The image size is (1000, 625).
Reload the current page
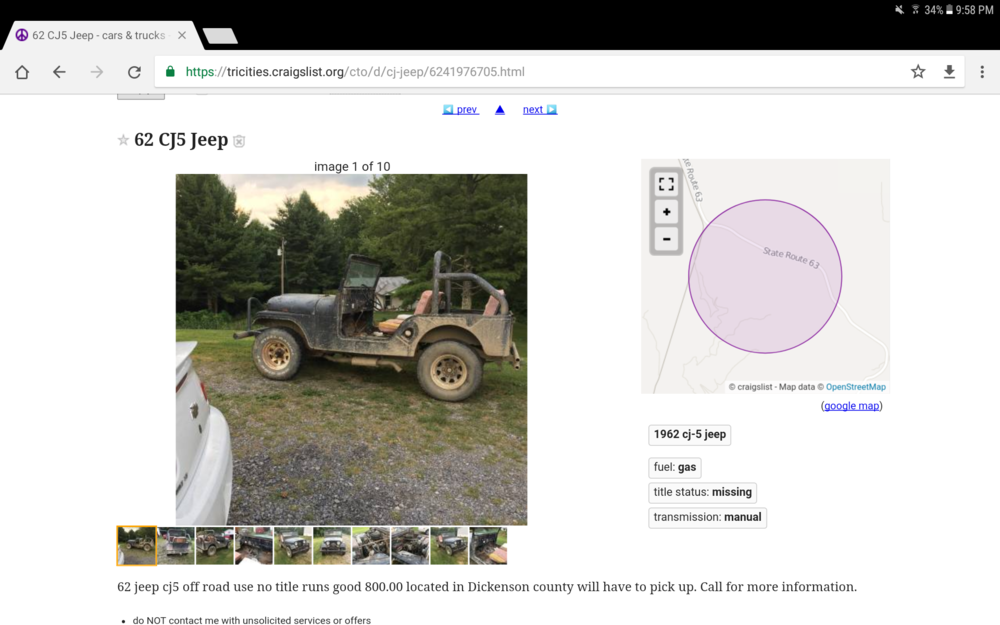[x=134, y=72]
